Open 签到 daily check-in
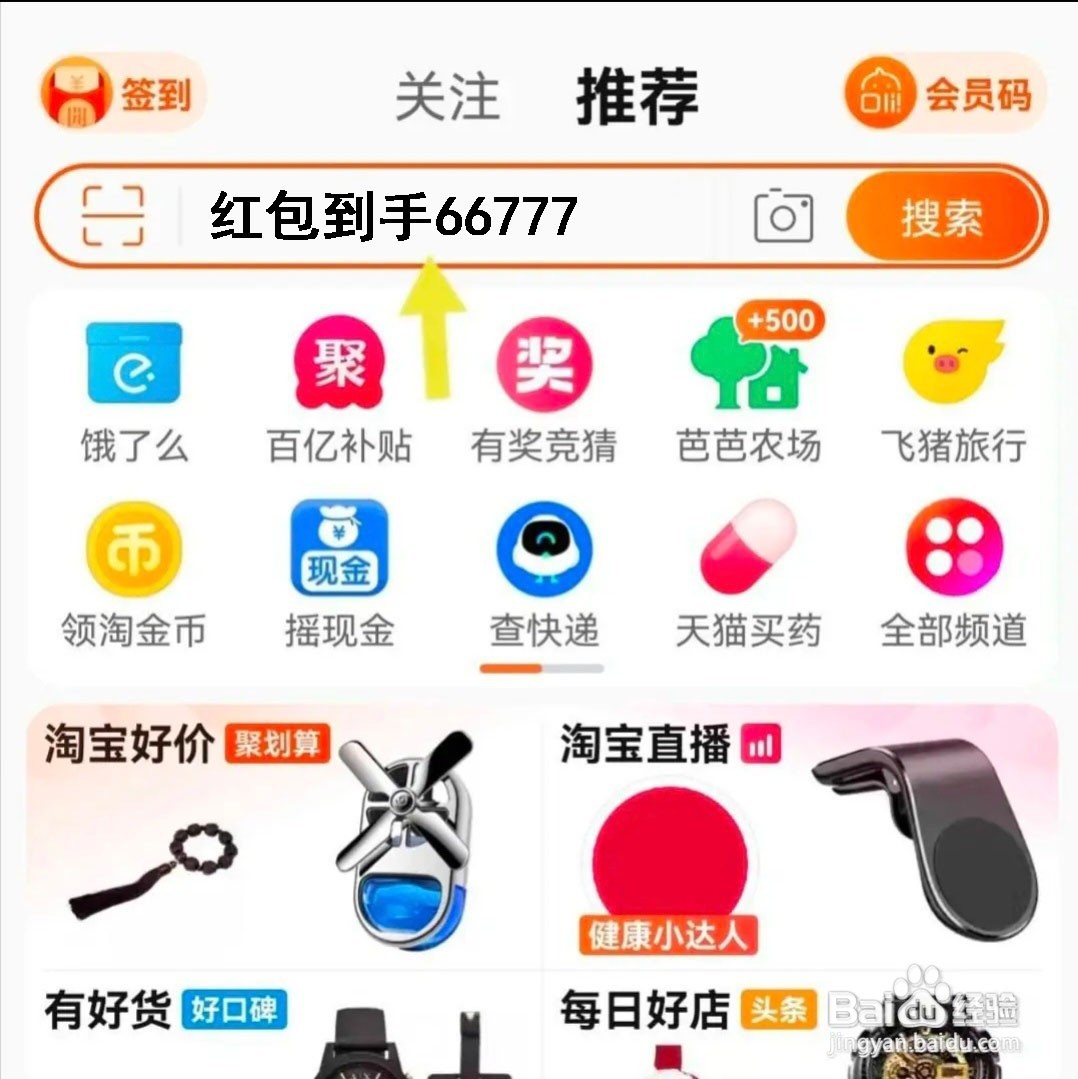The height and width of the screenshot is (1079, 1078). click(x=120, y=95)
